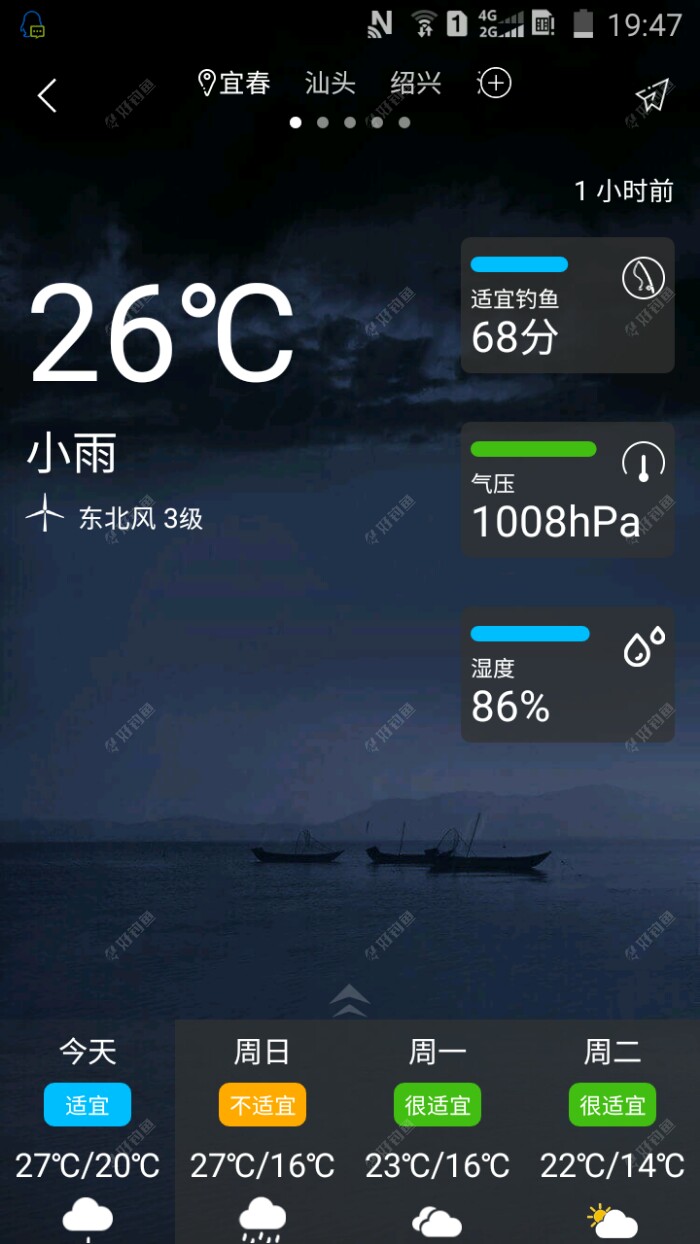Expand forecast with the up chevron
The width and height of the screenshot is (700, 1244).
[350, 1000]
